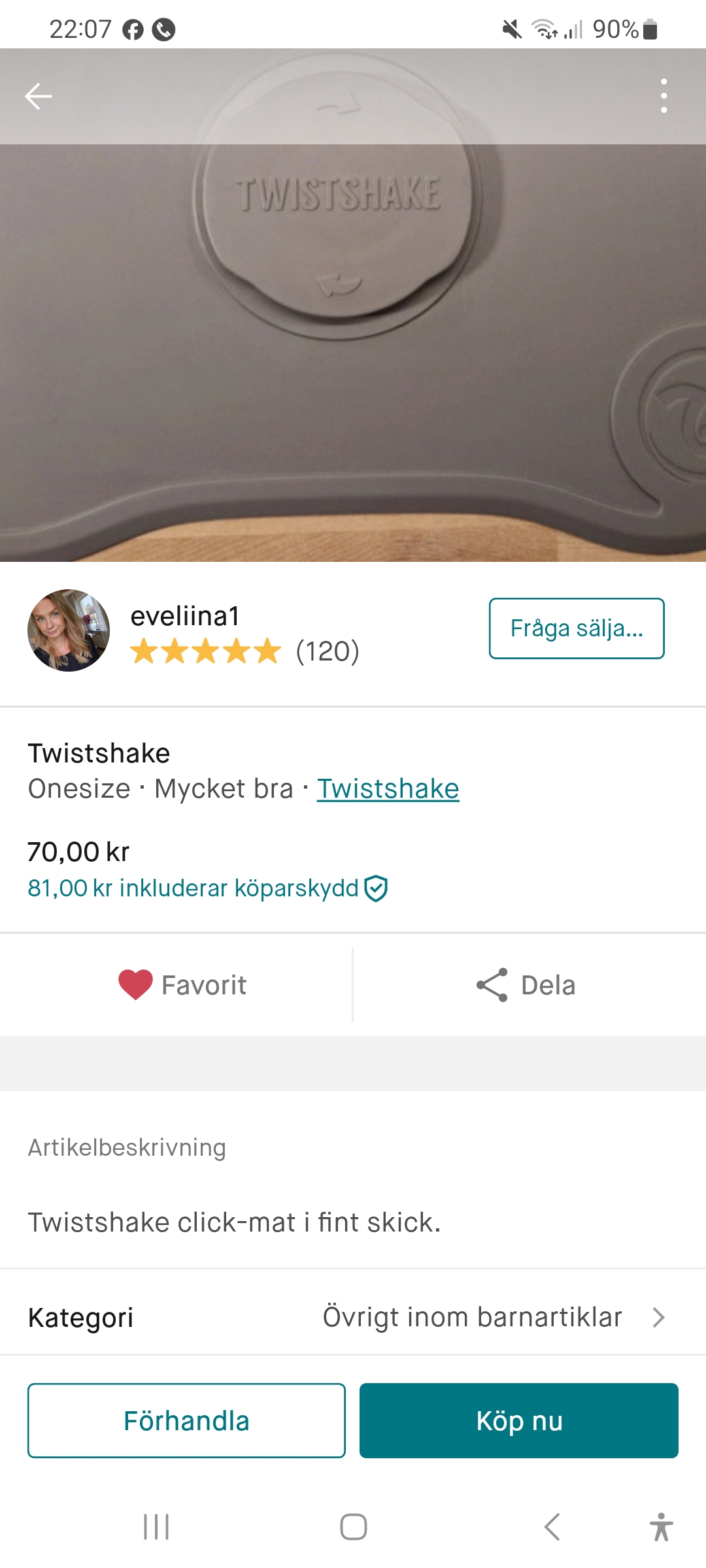View seller eveliina1's profile
This screenshot has height=1568, width=706.
point(185,617)
